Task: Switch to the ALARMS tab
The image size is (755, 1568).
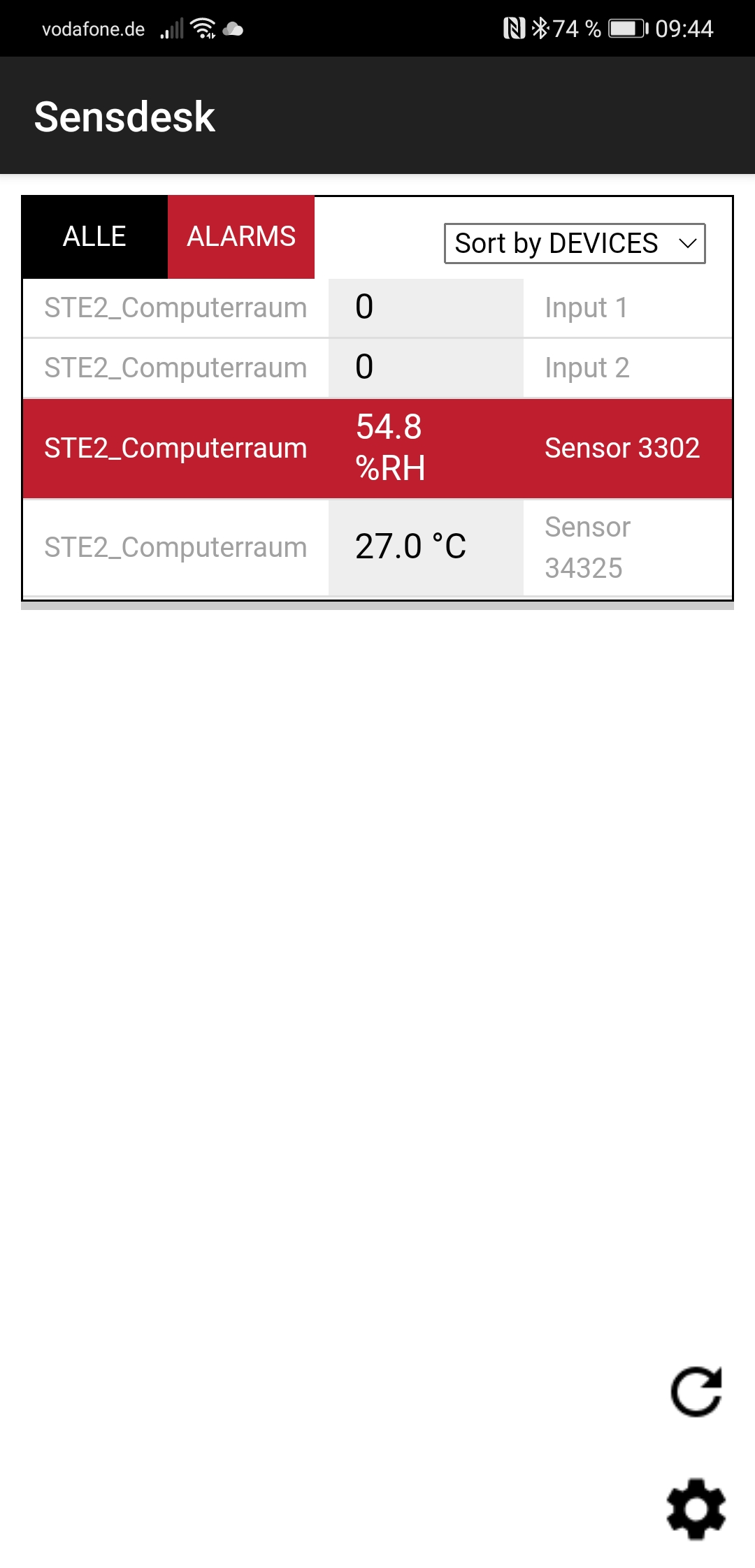Action: click(241, 237)
